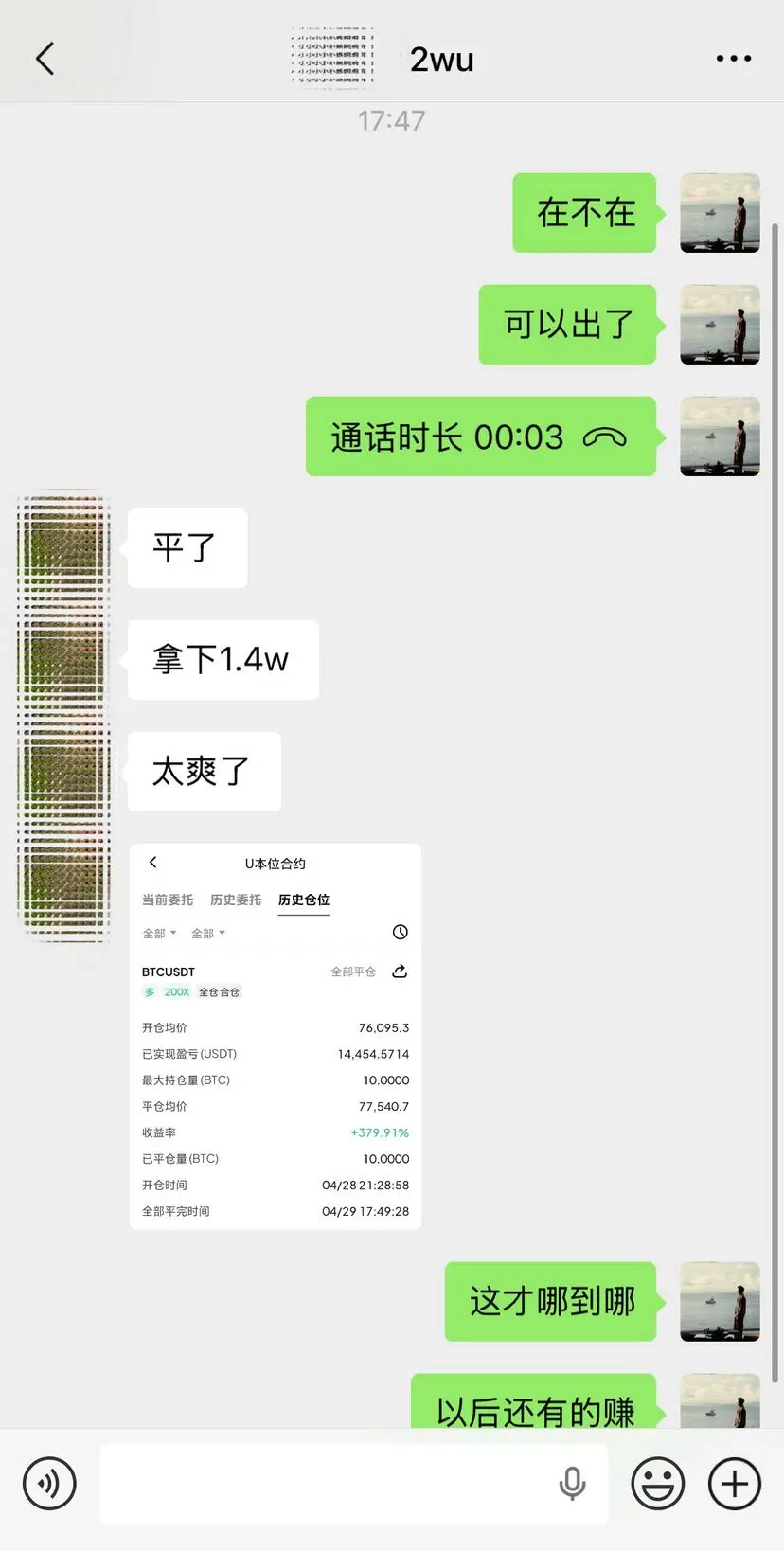
Task: Switch to the 历史委托 tab
Action: tap(235, 900)
